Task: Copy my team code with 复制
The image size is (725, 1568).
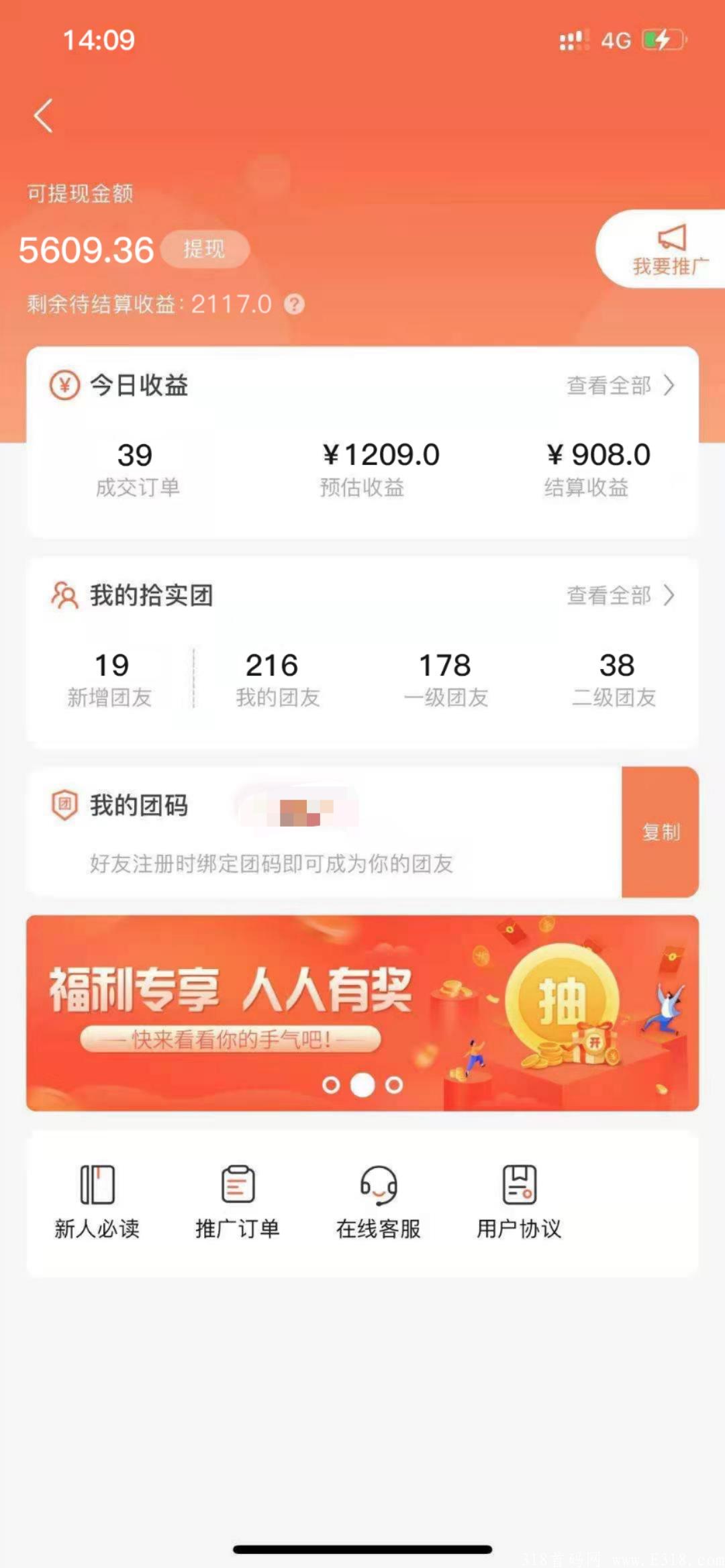Action: click(x=661, y=832)
